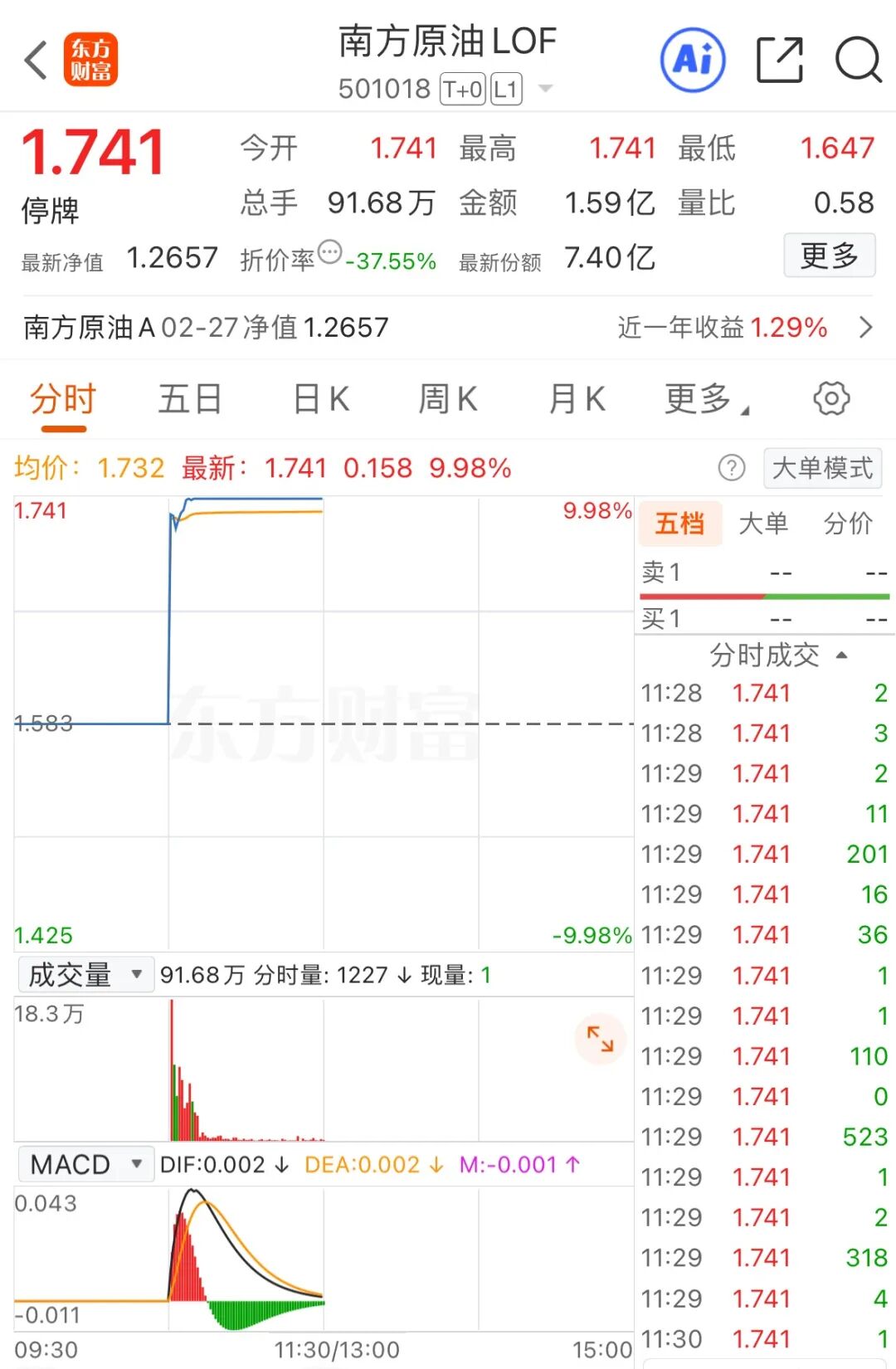Viewport: 896px width, 1369px height.
Task: Open the 南方原油A 净值 detail row
Action: [x=448, y=328]
